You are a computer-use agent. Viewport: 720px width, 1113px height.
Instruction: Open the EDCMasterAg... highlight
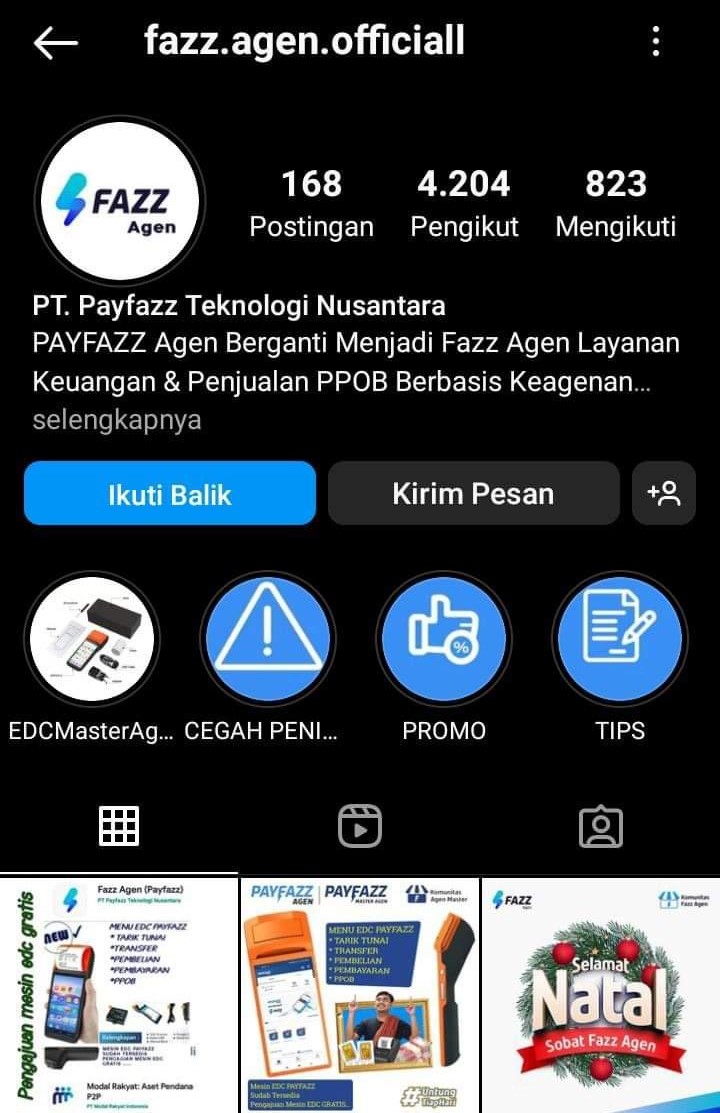pos(91,638)
